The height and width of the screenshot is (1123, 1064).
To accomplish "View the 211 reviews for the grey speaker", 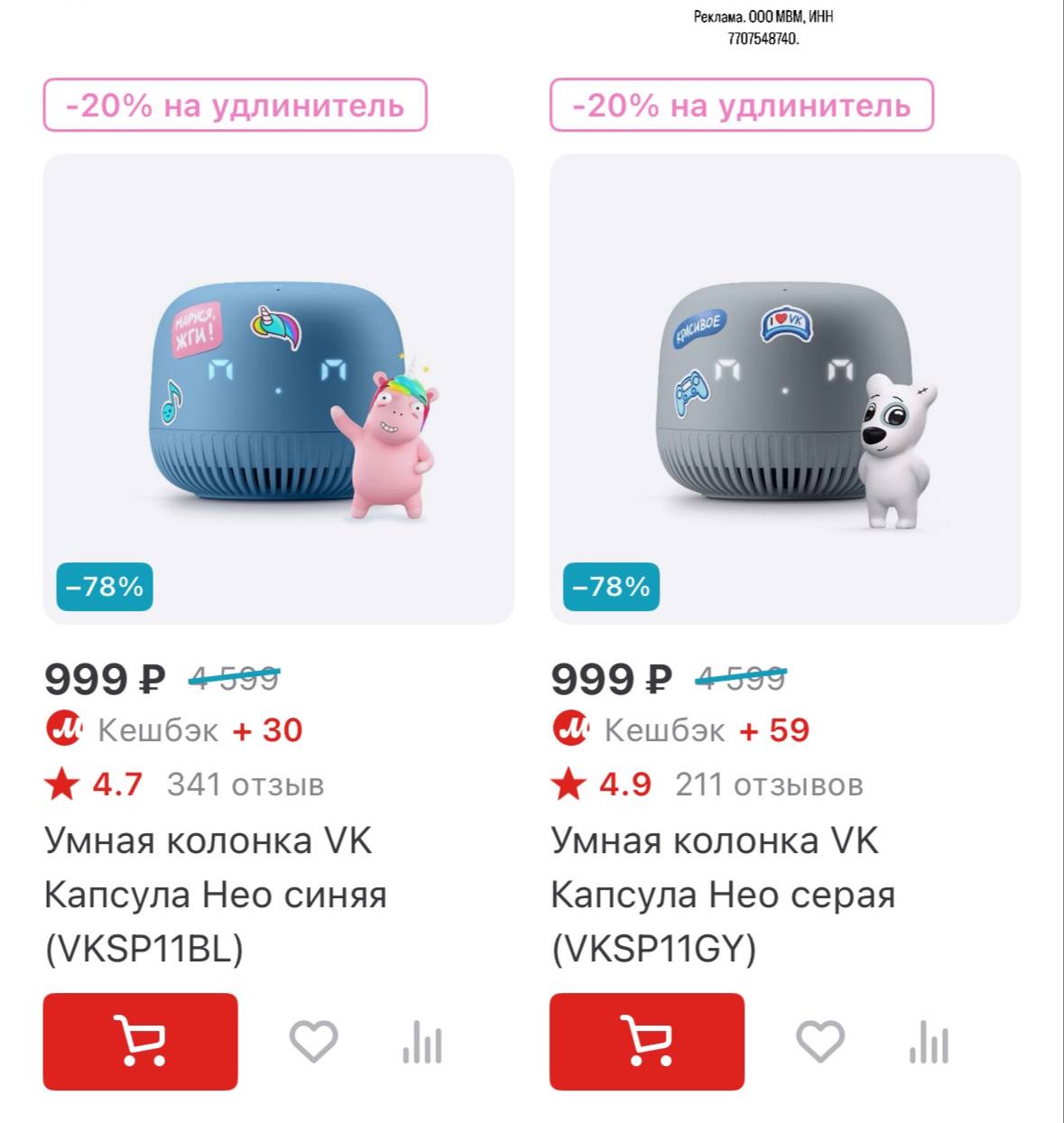I will click(768, 784).
